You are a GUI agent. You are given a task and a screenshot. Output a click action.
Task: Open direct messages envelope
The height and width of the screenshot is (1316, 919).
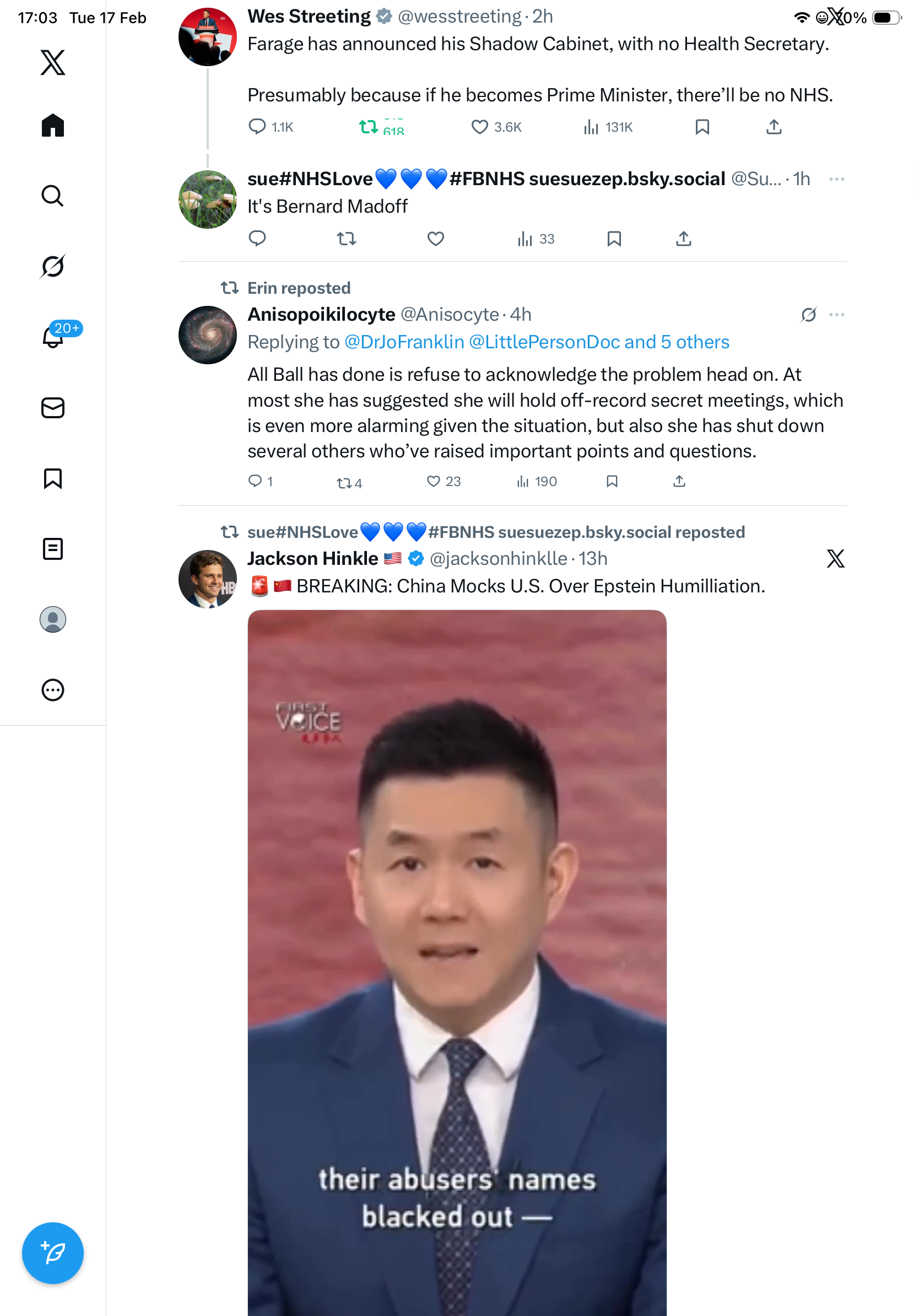53,407
